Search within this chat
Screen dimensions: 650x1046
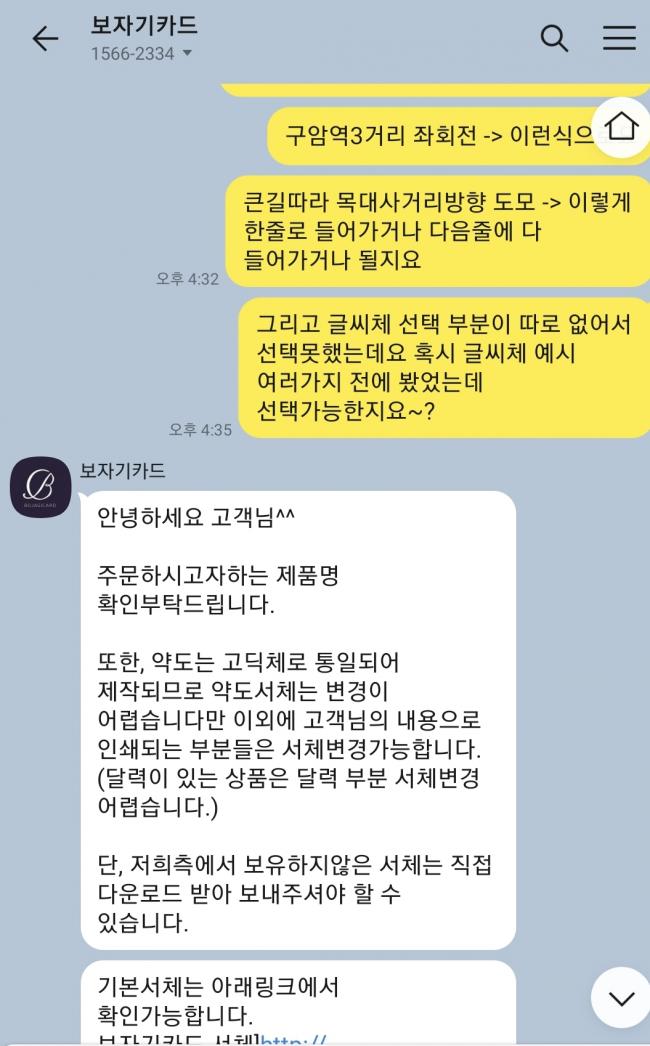pyautogui.click(x=554, y=39)
